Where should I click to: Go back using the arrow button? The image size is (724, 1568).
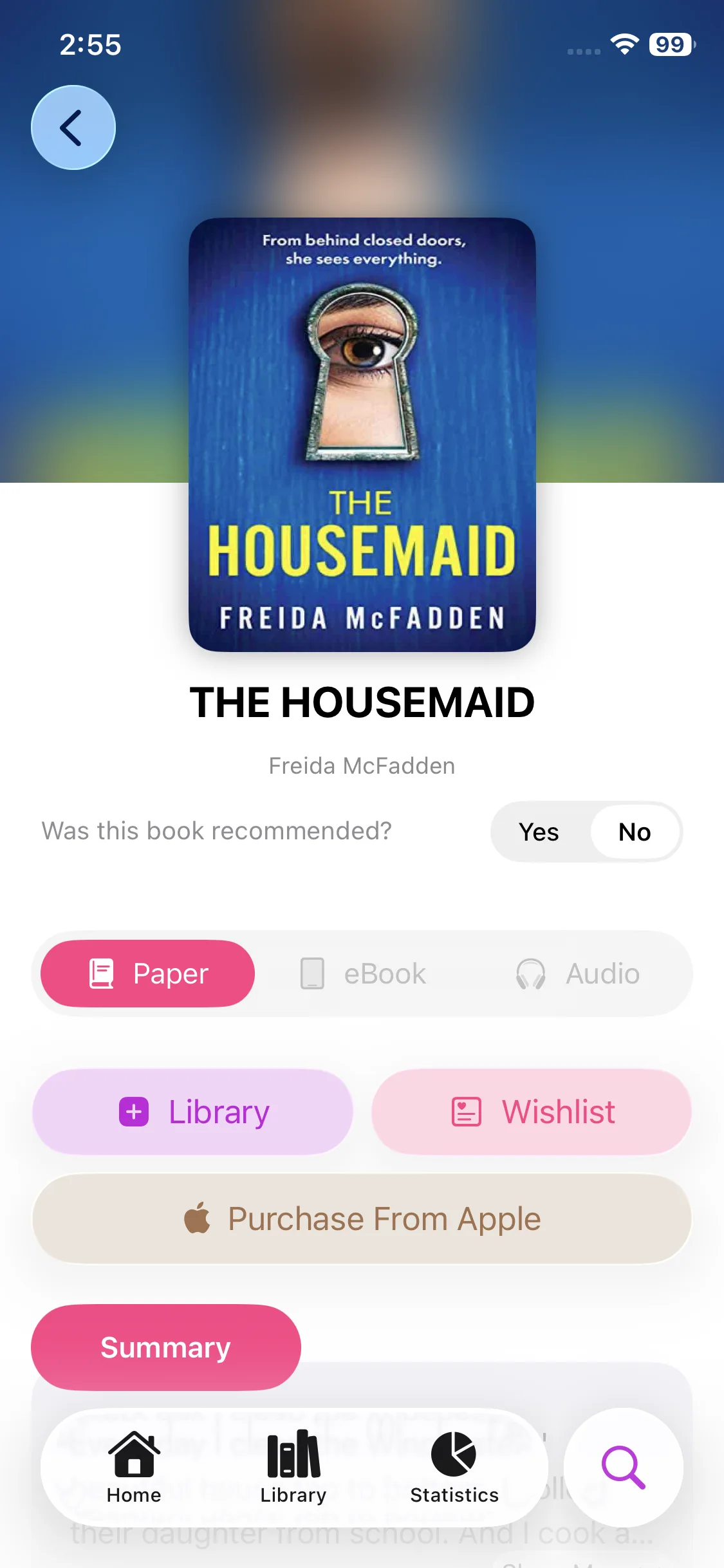73,127
